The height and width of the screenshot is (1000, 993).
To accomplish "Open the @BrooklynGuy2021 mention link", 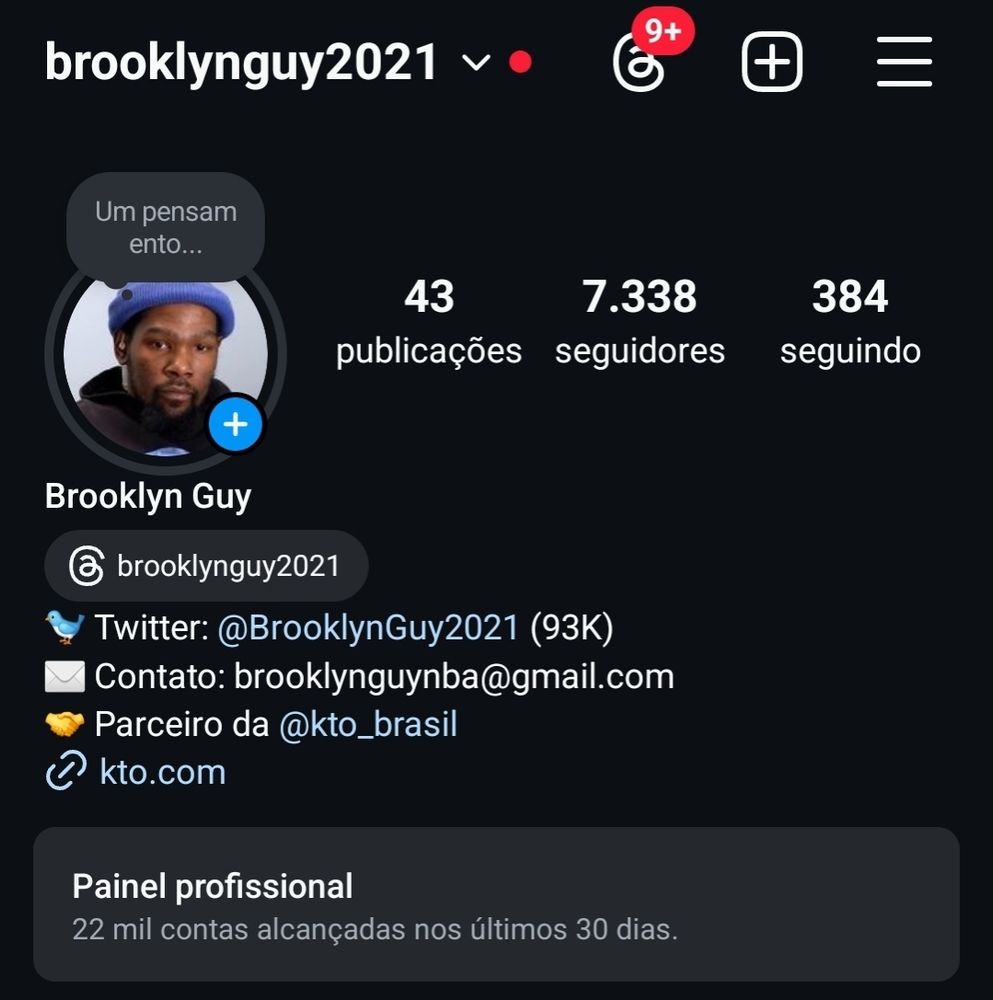I will (369, 628).
